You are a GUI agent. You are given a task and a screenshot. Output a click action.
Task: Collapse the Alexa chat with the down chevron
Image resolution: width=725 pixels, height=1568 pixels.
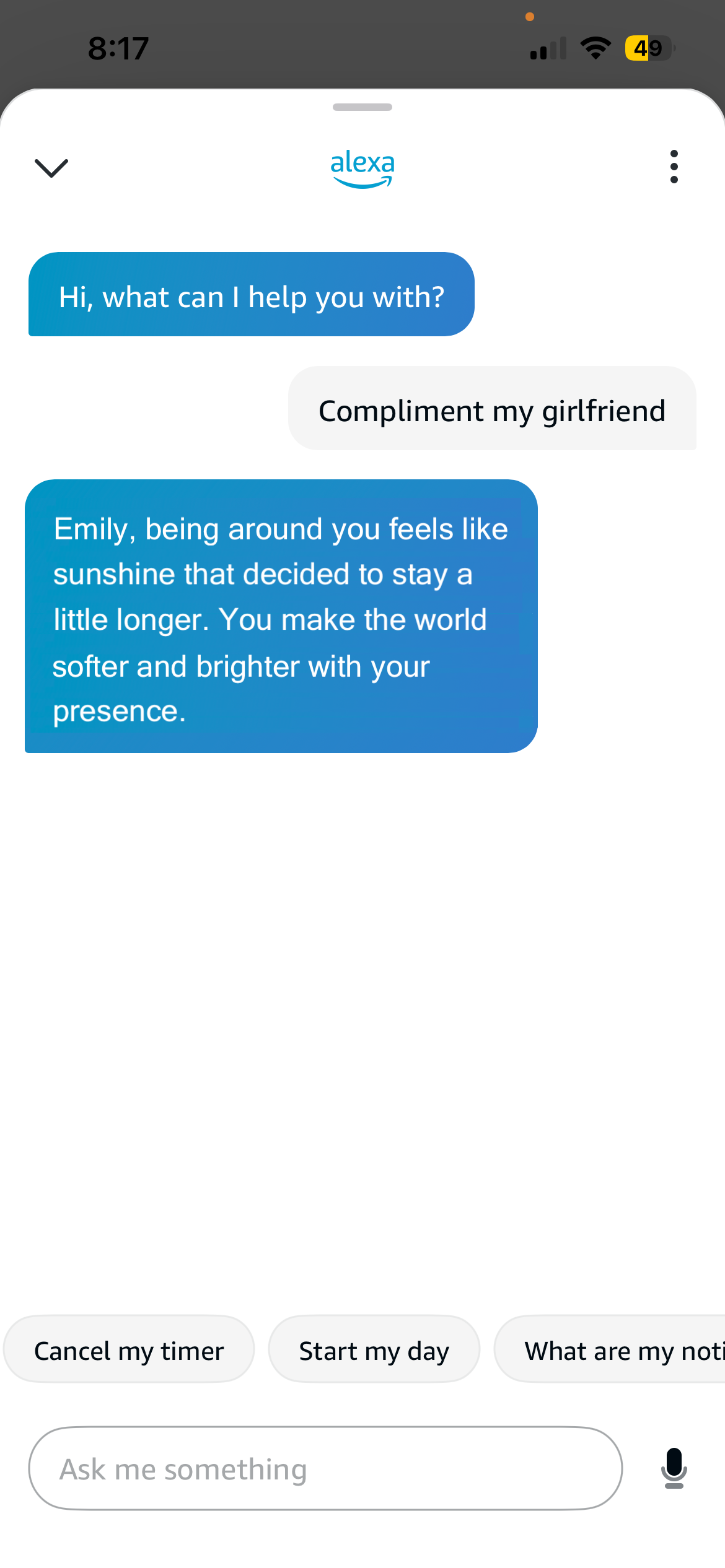click(52, 167)
